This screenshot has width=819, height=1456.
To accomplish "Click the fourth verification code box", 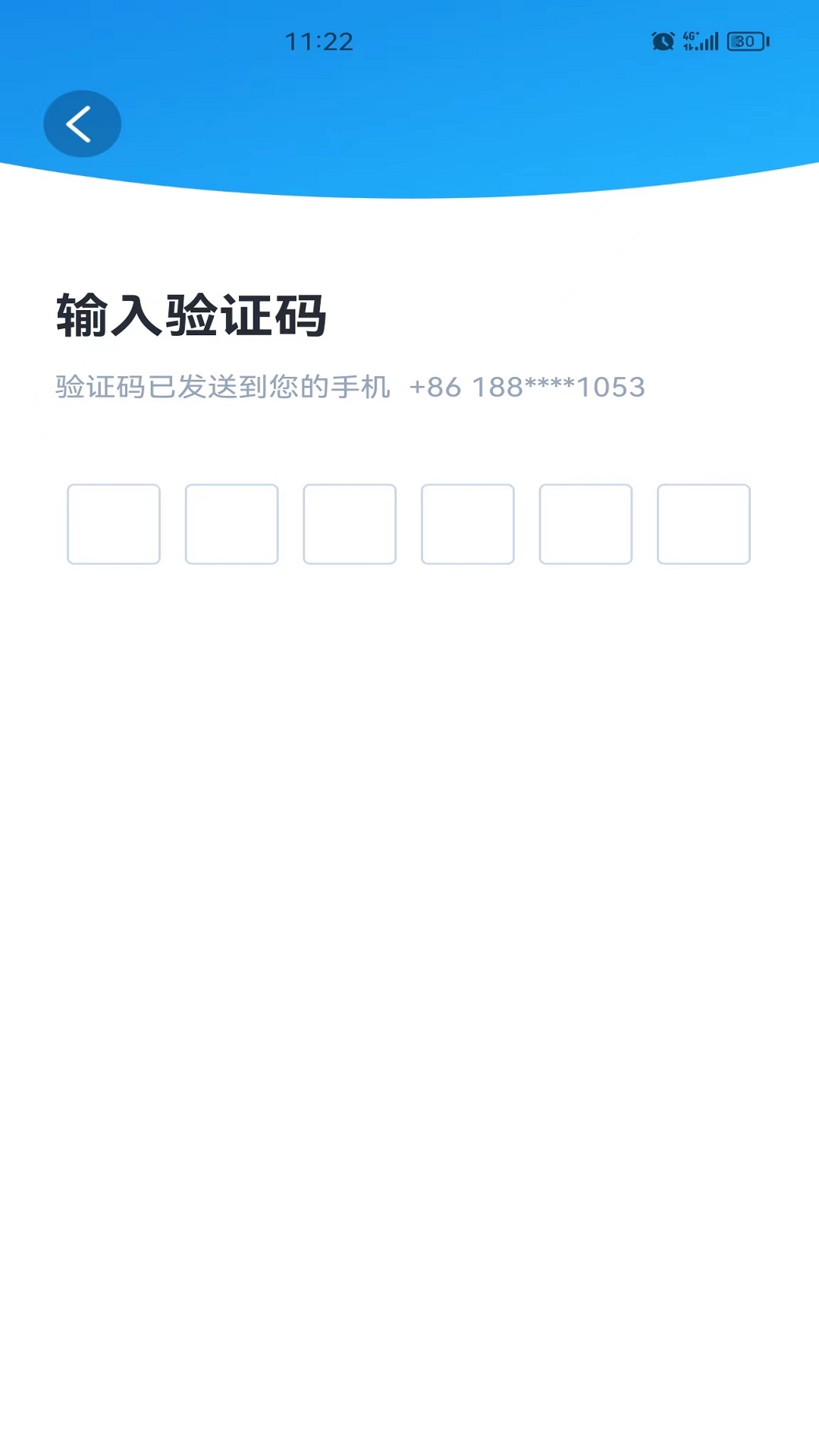I will (x=468, y=525).
